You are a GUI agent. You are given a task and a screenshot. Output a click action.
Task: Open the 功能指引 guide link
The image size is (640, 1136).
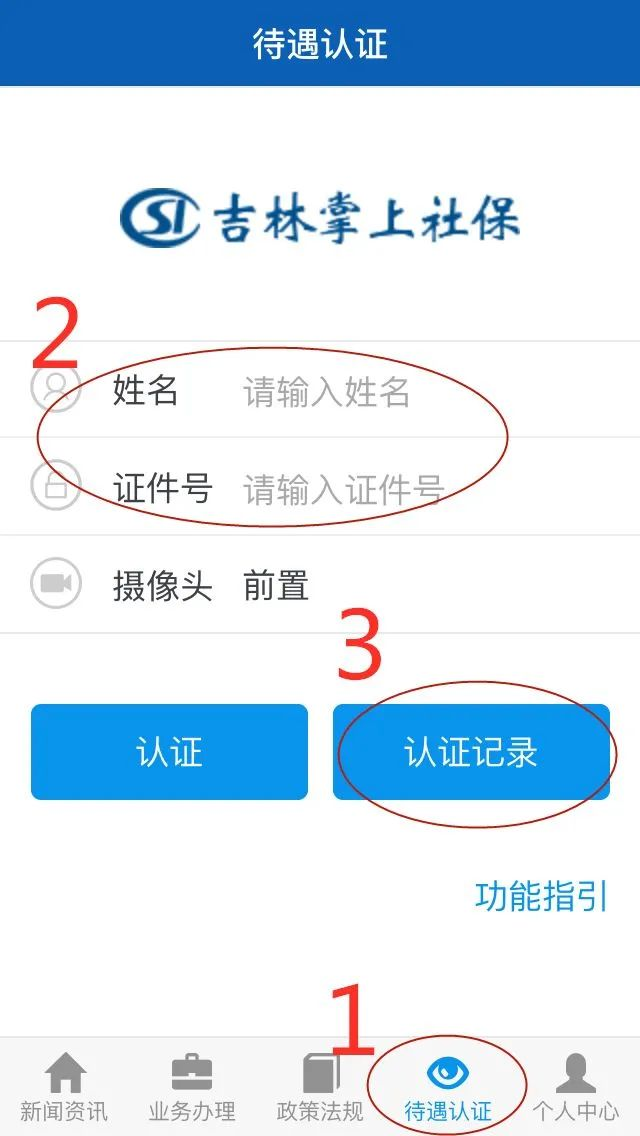click(x=541, y=896)
